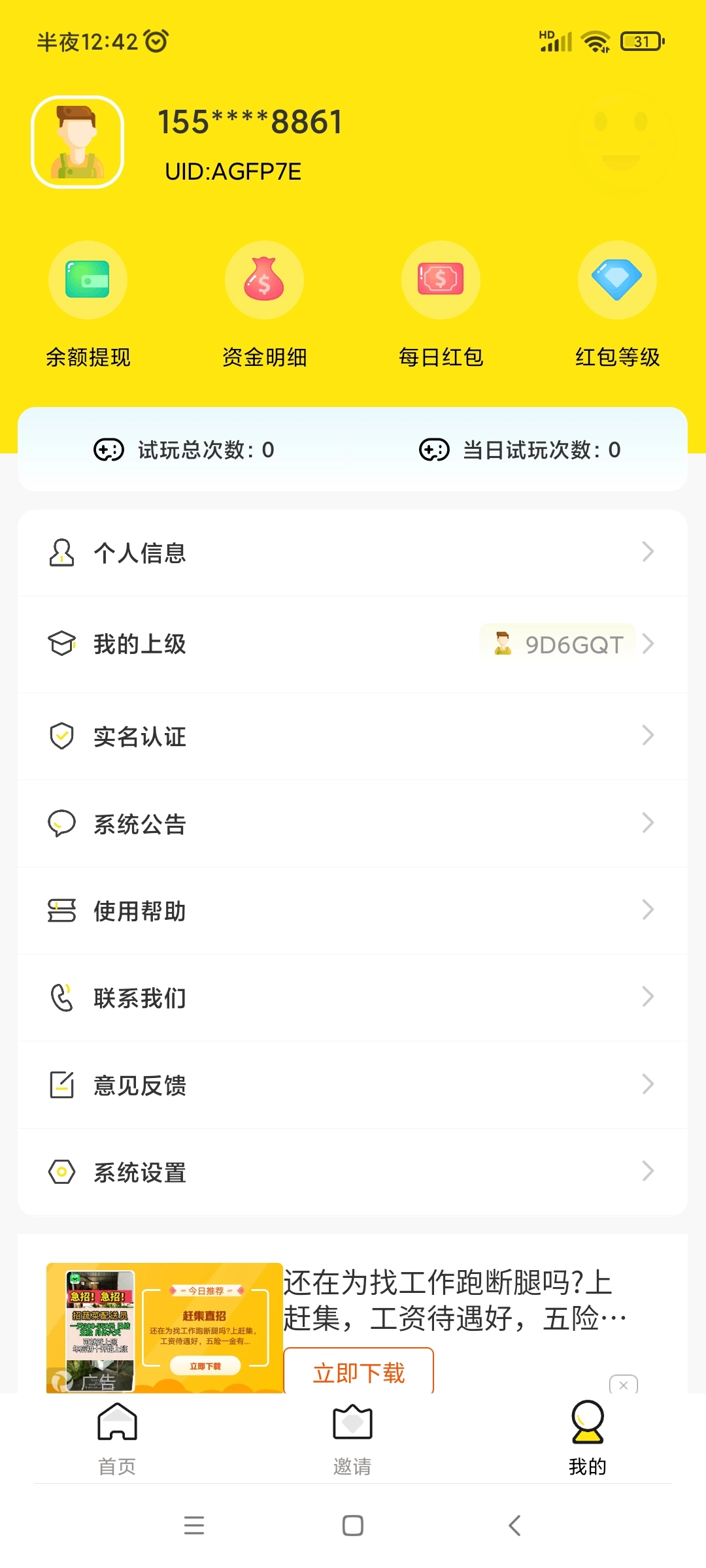
Task: Open 实名认证 real-name verification
Action: (x=353, y=736)
